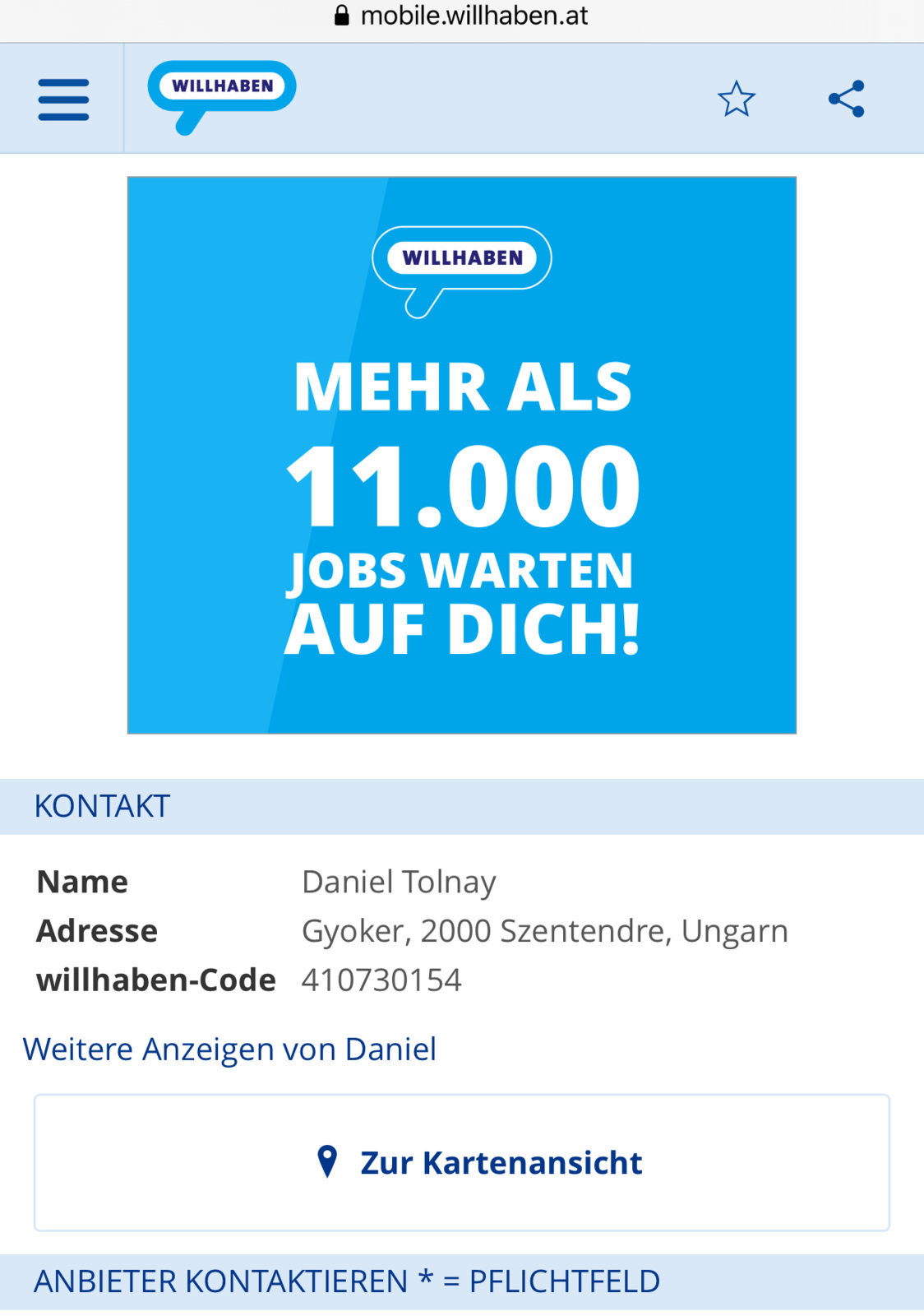Save this ad with the star icon
The height and width of the screenshot is (1316, 924).
click(736, 100)
